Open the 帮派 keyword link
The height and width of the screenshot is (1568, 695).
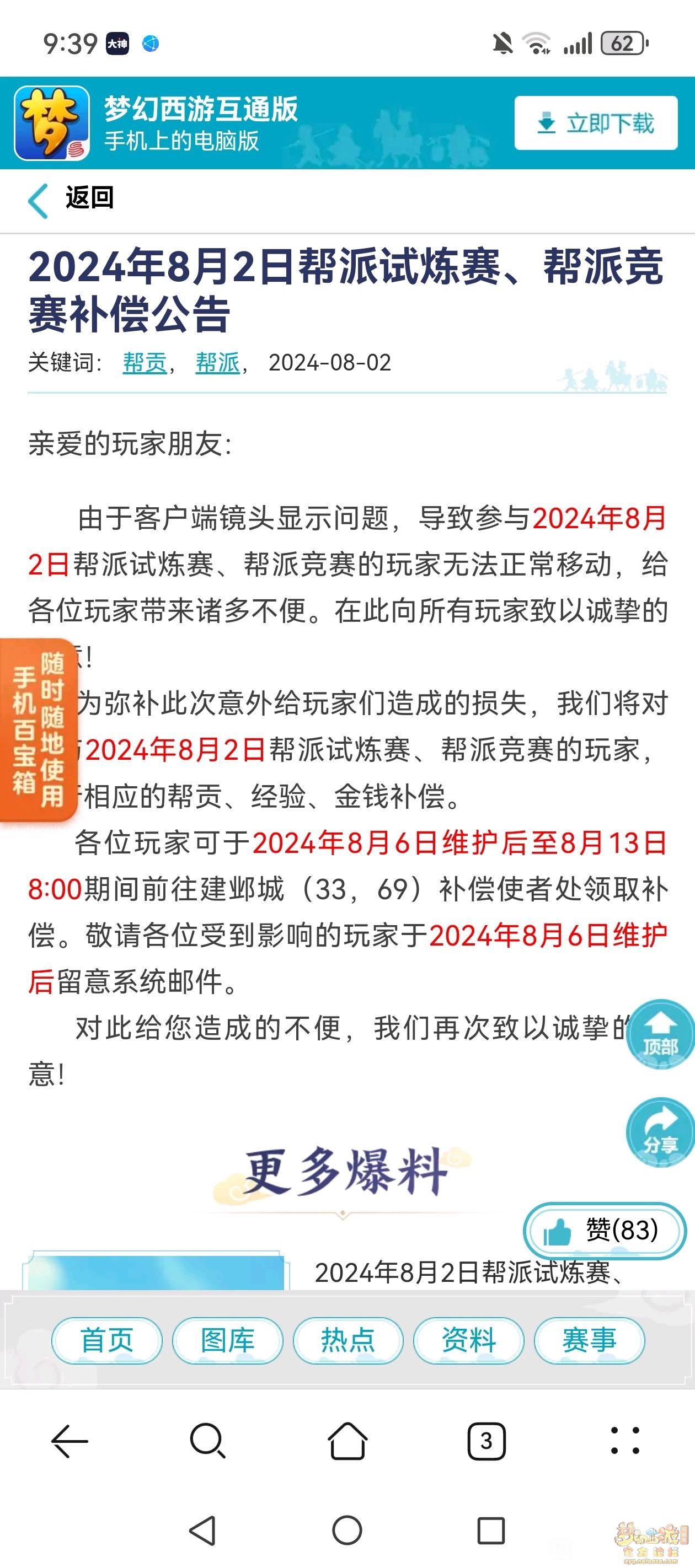pyautogui.click(x=217, y=363)
